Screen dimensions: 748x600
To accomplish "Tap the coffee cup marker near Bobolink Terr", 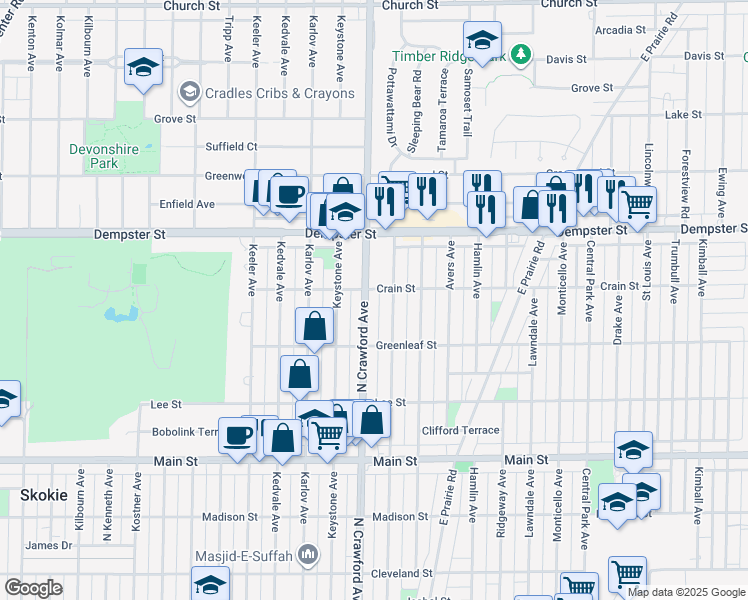I will tap(238, 437).
